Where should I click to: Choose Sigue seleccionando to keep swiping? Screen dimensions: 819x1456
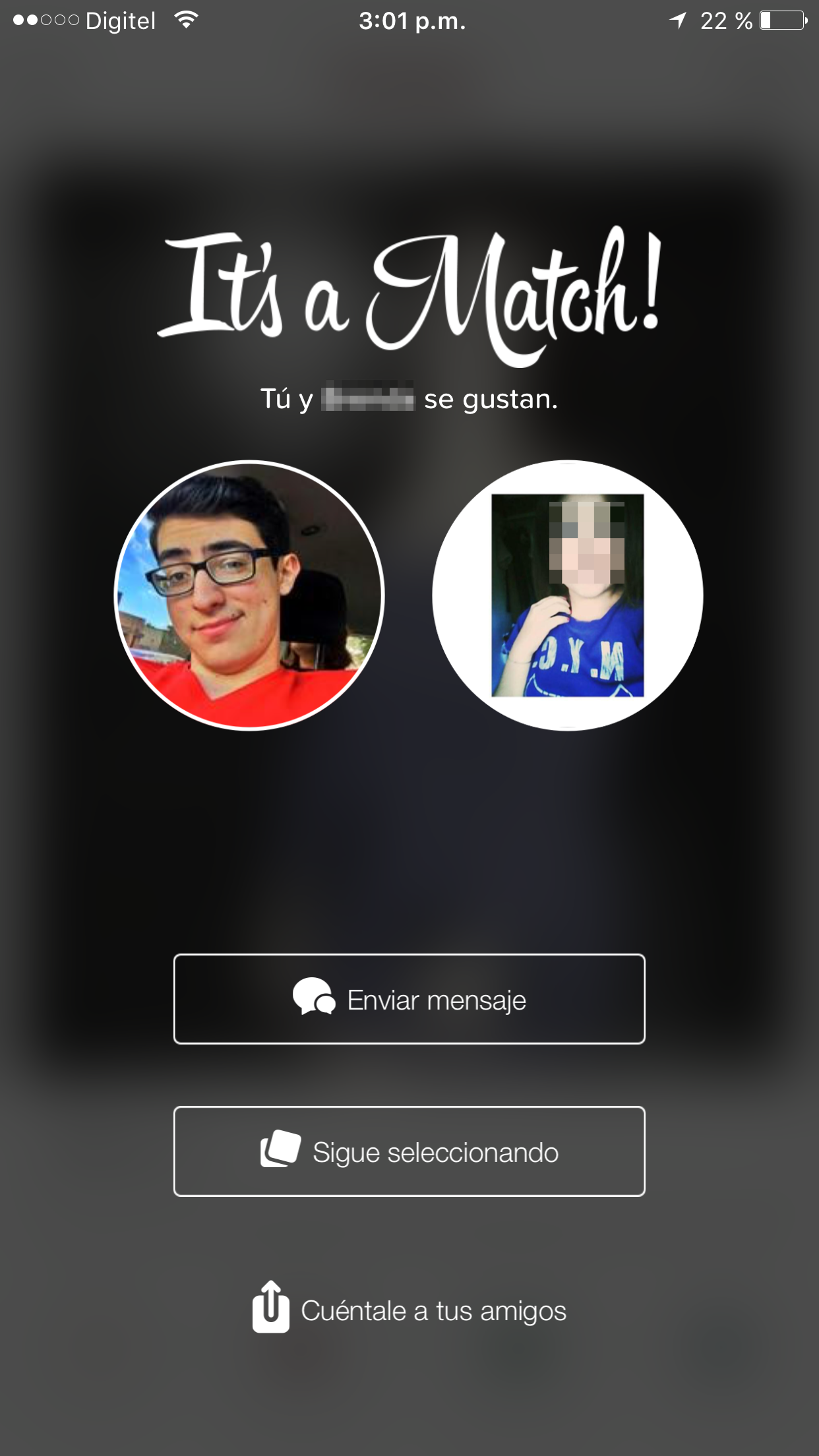[409, 1151]
